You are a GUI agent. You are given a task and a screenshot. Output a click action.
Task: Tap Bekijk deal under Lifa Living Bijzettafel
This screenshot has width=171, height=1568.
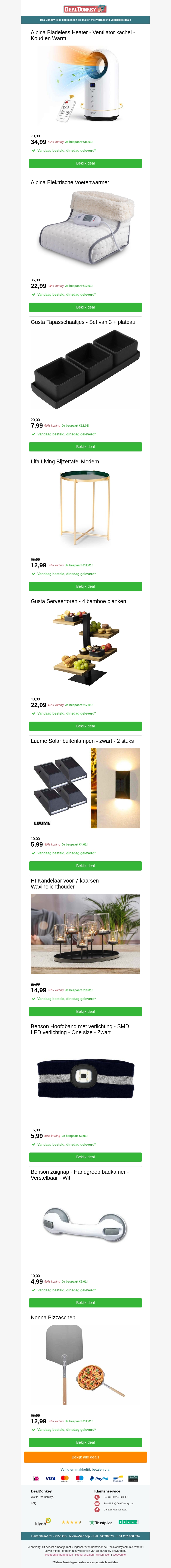pos(85,587)
